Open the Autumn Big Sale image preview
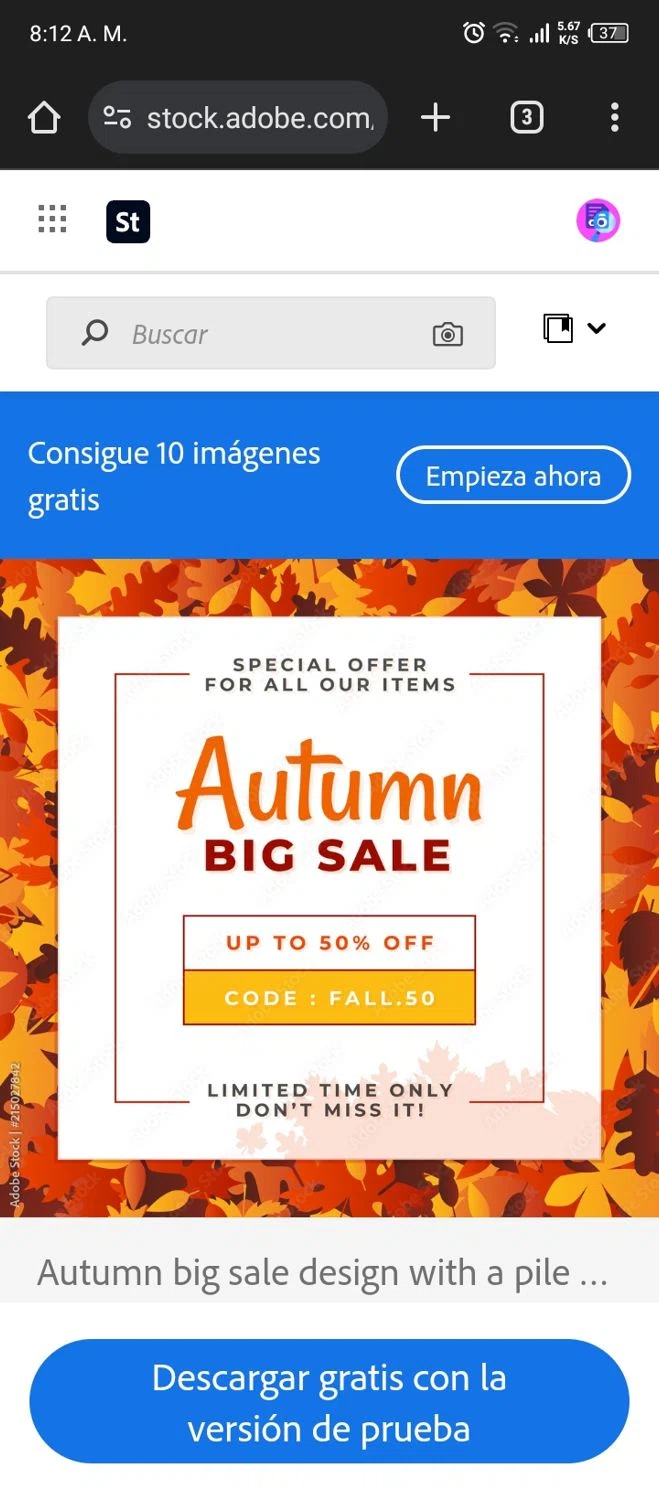This screenshot has width=659, height=1500. (329, 887)
